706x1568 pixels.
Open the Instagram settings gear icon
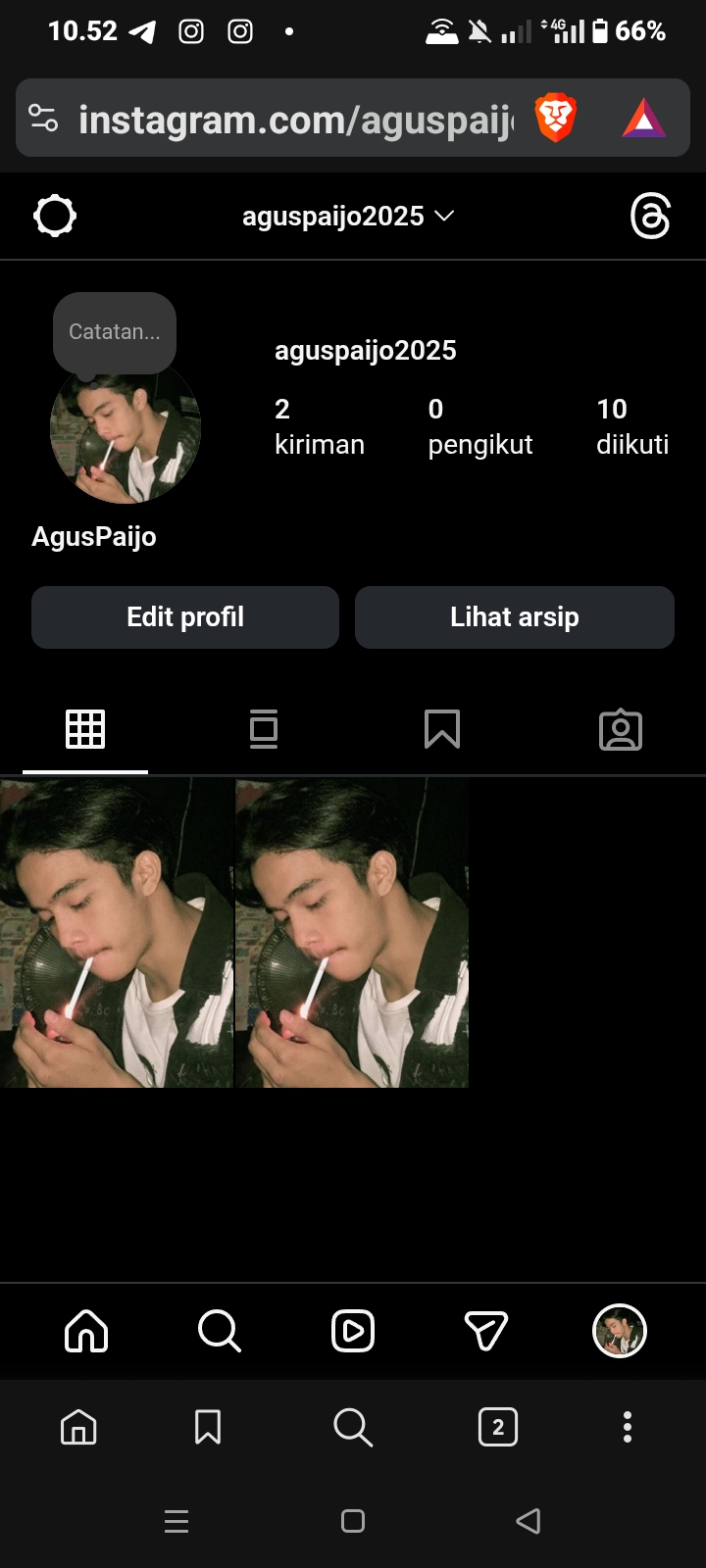55,216
